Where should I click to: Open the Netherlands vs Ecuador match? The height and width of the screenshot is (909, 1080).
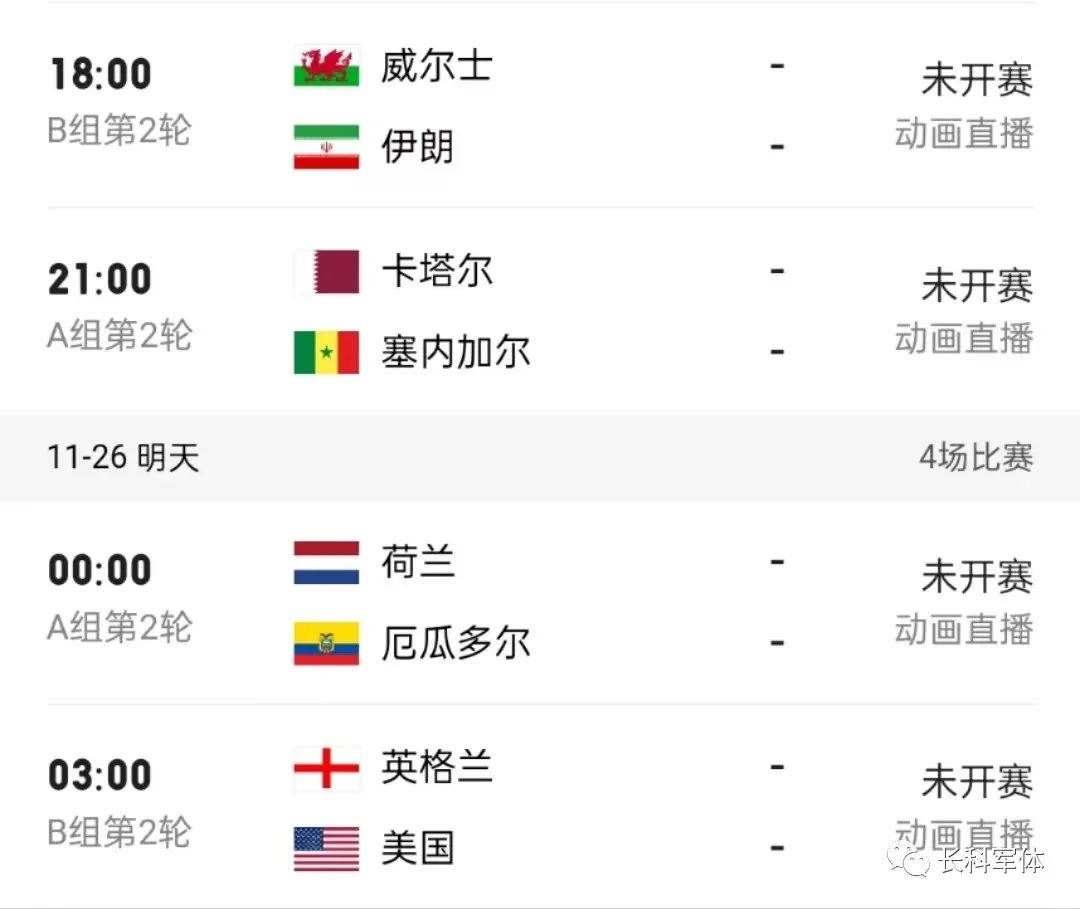pos(540,602)
